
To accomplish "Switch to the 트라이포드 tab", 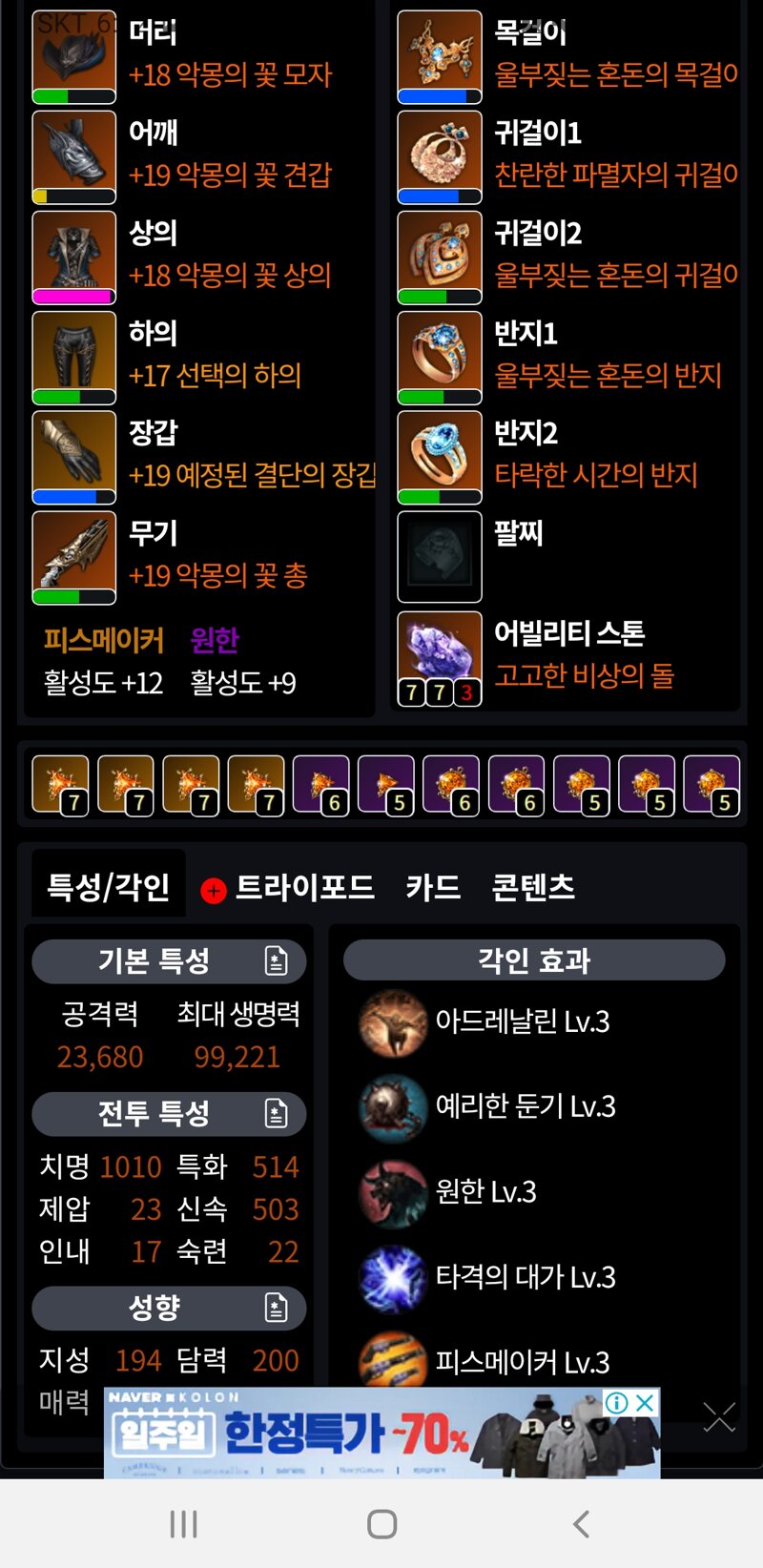I will [x=303, y=888].
